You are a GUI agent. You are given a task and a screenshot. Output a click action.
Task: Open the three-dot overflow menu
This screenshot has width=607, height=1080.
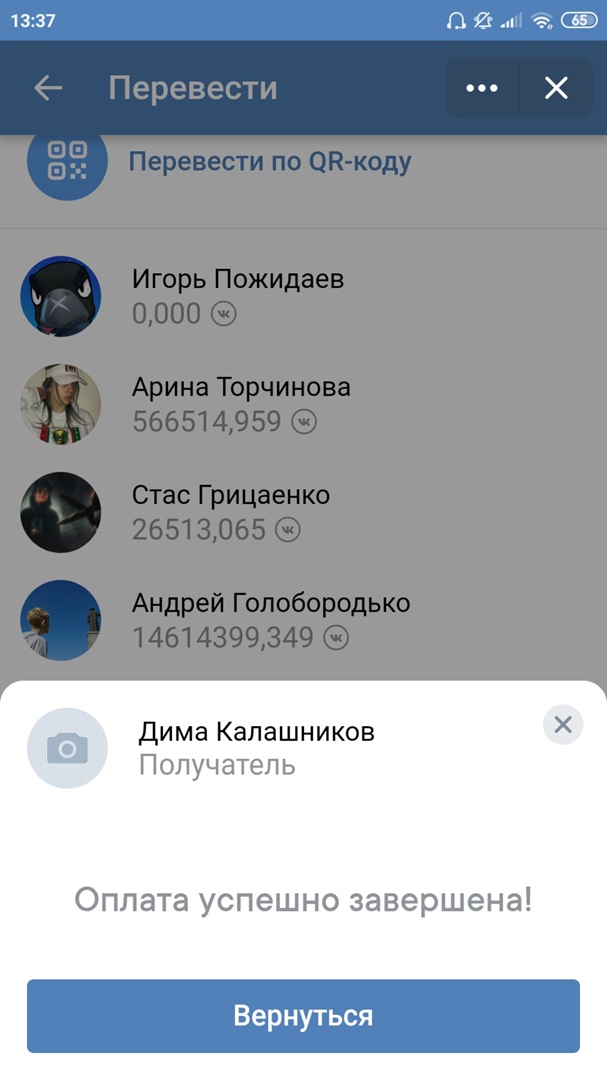point(482,88)
